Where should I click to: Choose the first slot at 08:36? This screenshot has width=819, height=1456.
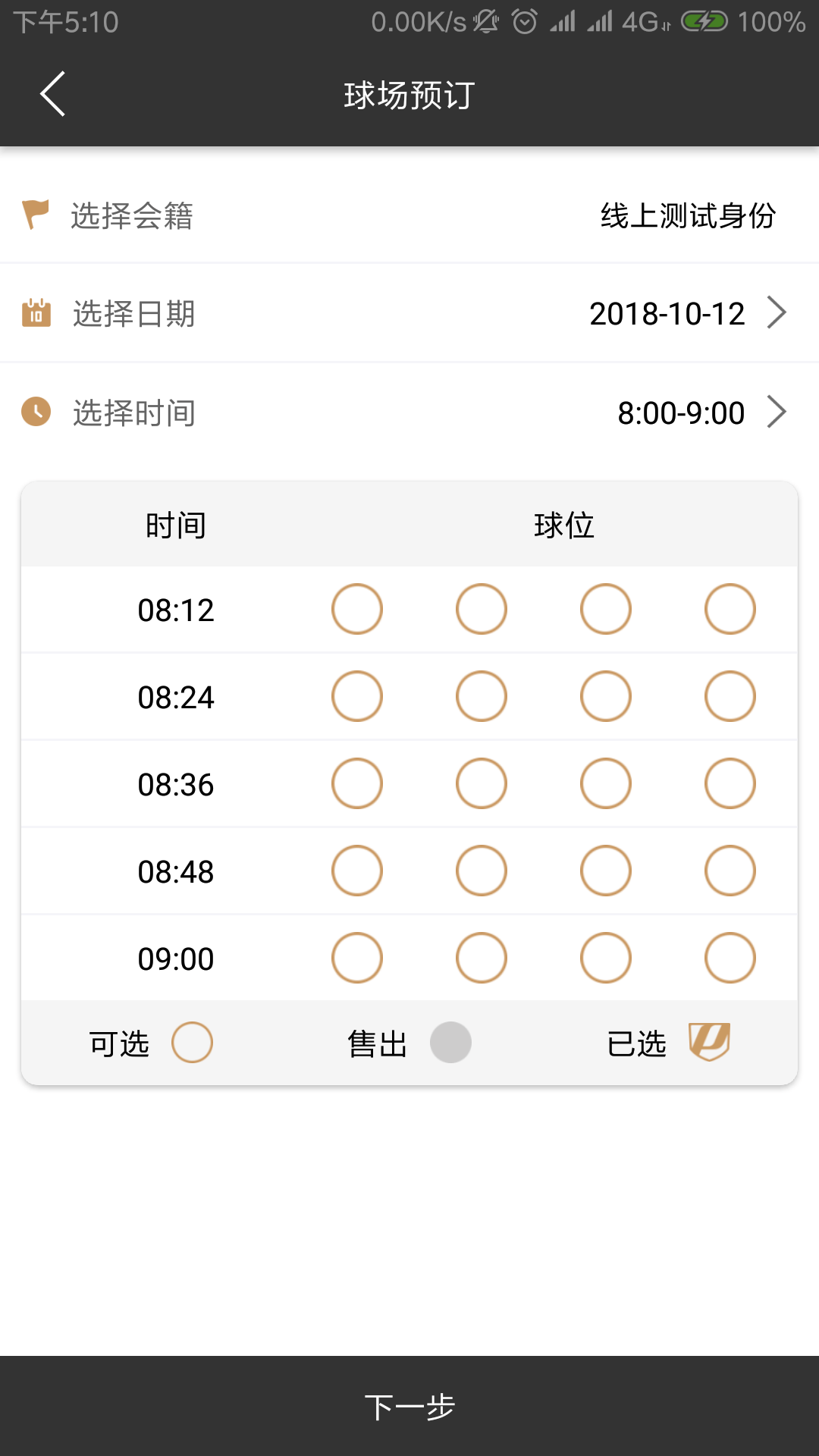click(x=357, y=783)
